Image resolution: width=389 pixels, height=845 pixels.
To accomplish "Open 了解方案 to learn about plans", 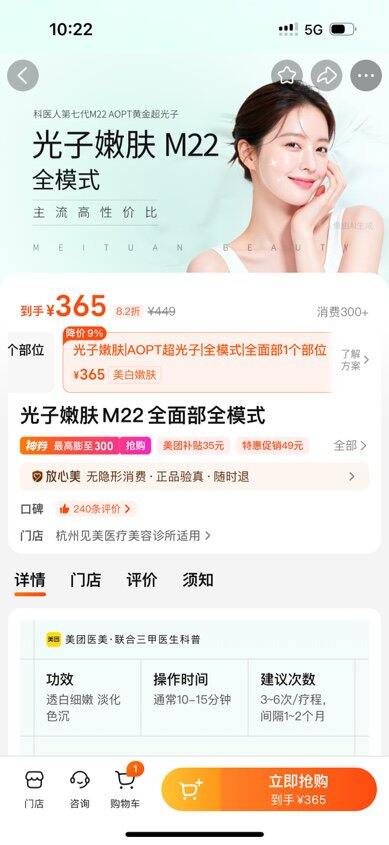I will point(355,360).
